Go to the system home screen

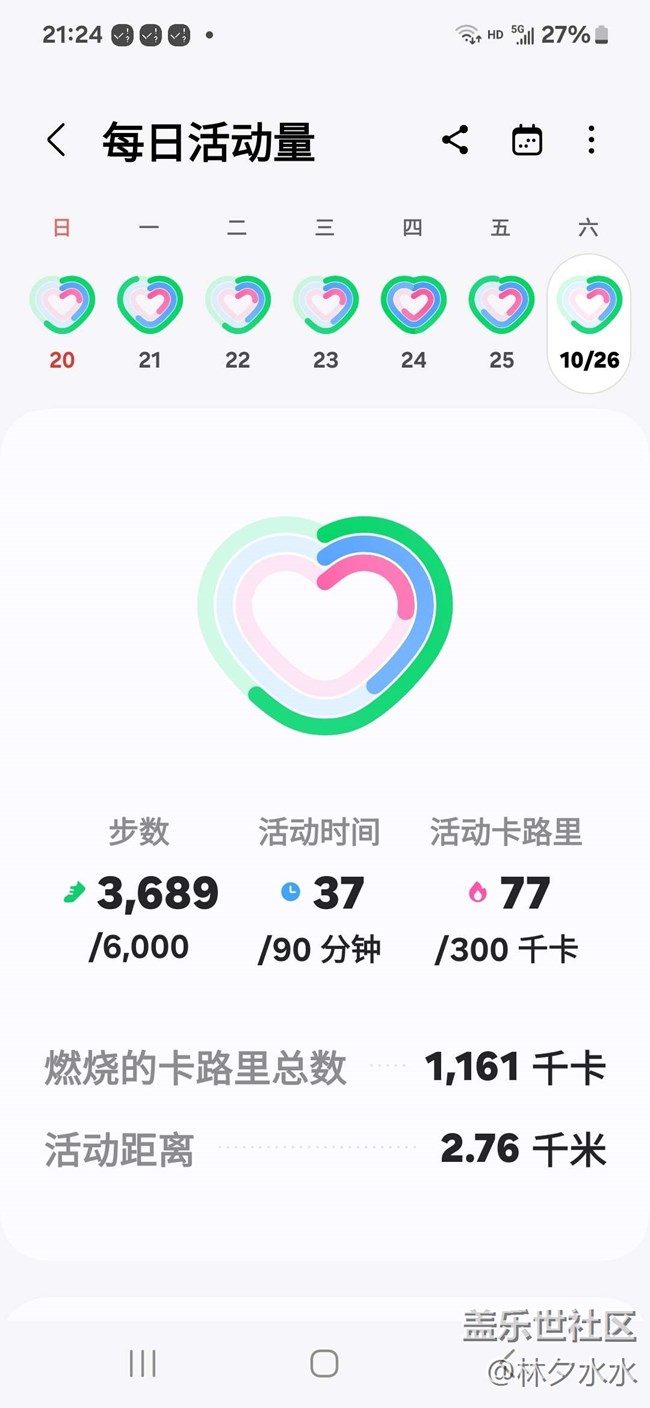[324, 1363]
